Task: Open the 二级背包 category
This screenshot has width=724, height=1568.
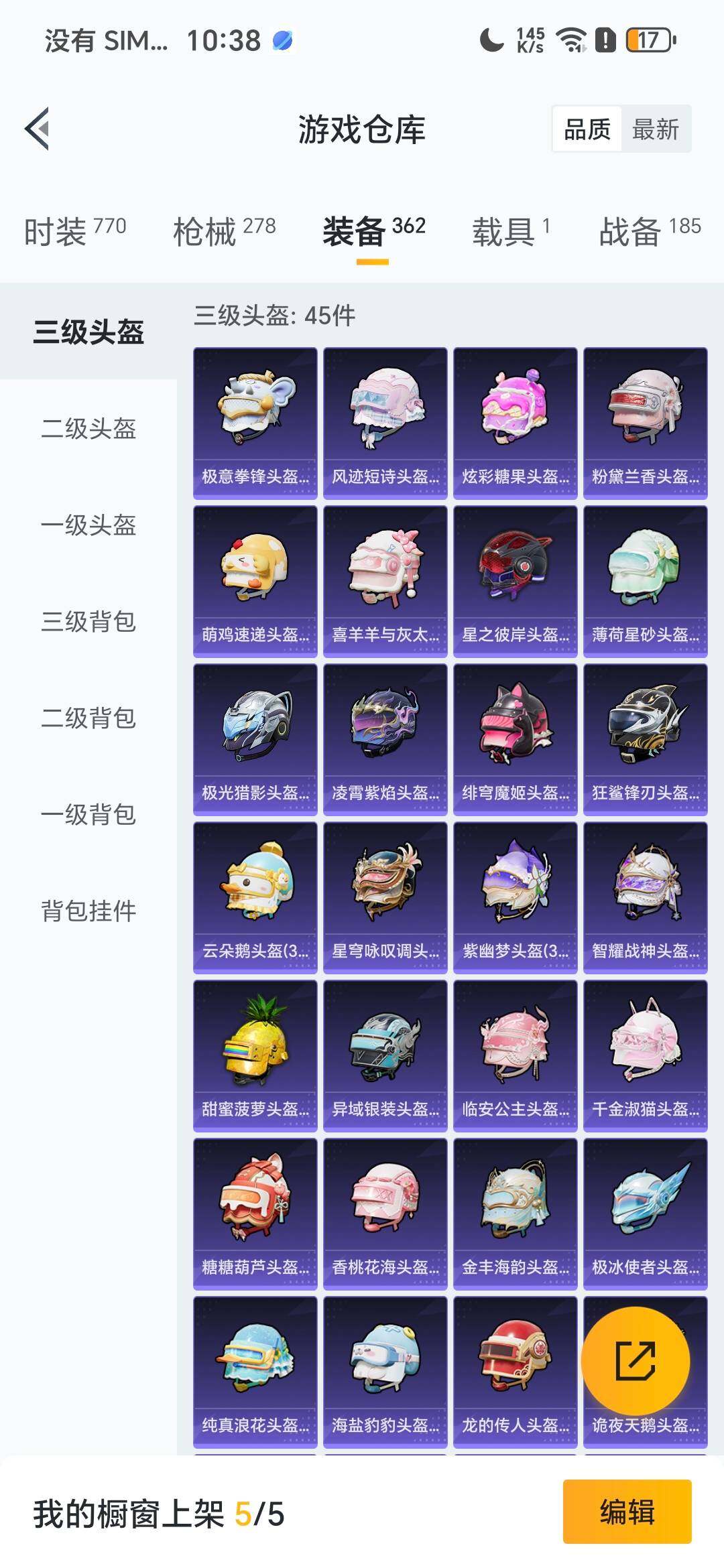Action: (88, 718)
